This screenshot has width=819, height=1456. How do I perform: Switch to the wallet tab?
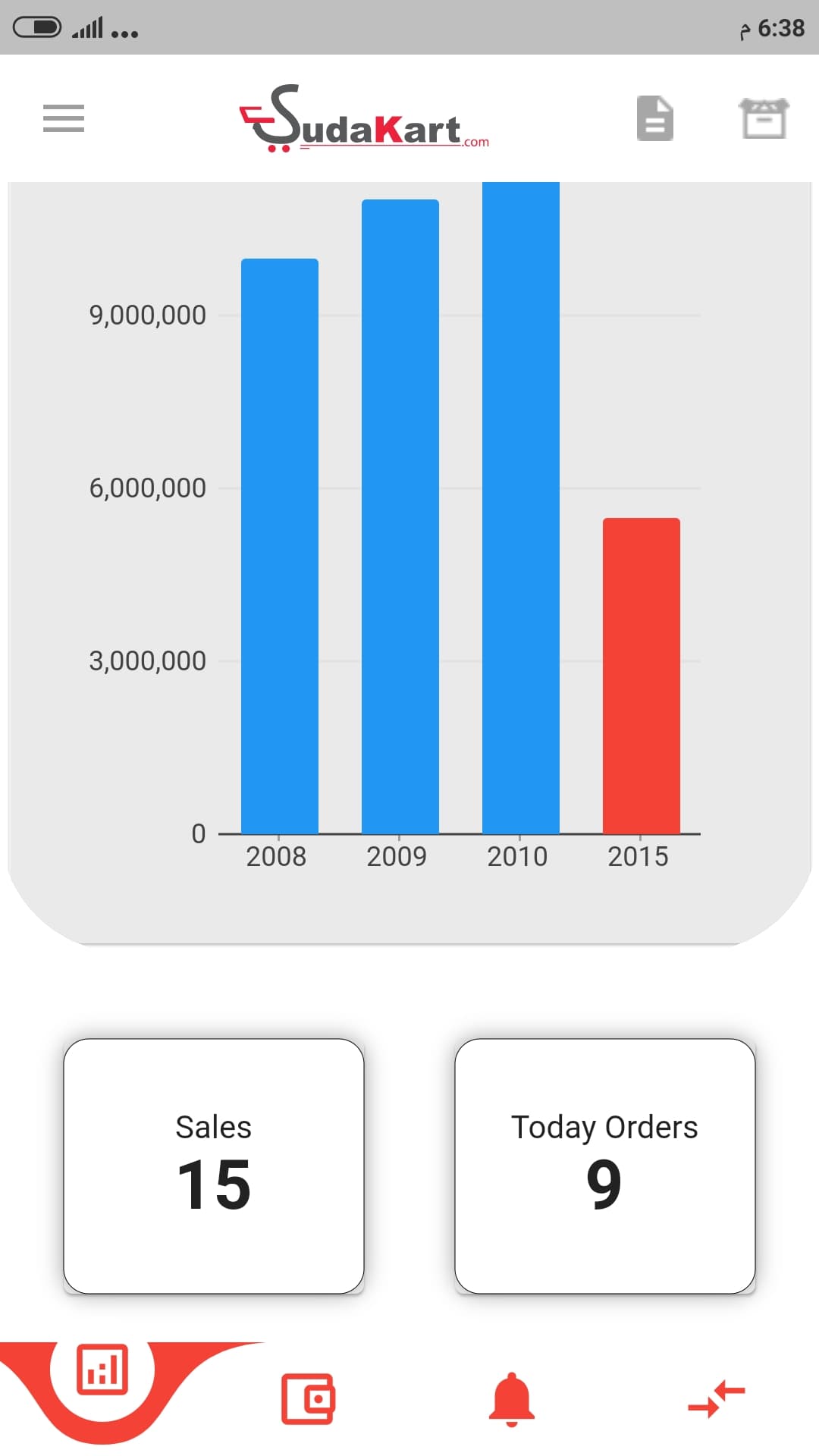tap(308, 1398)
